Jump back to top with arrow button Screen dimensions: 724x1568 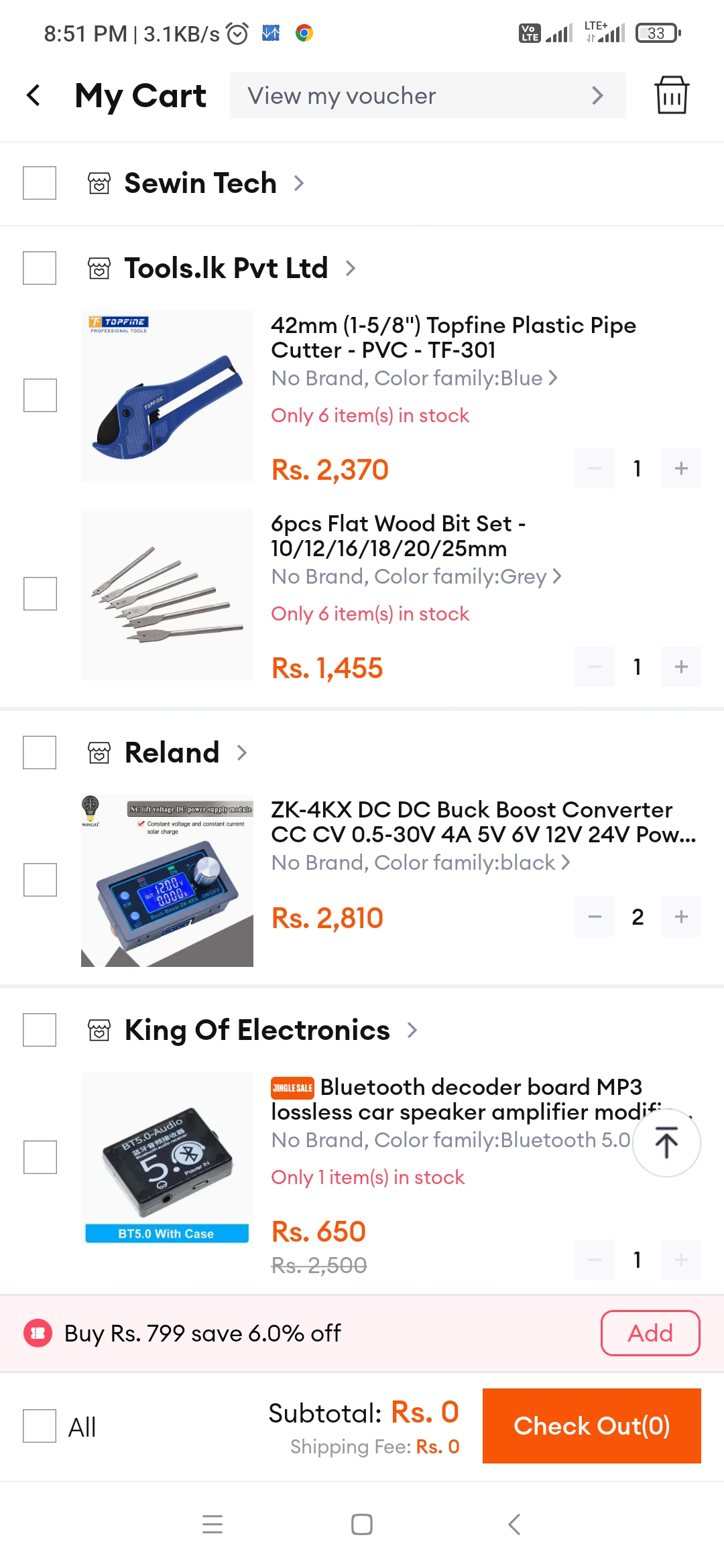coord(666,1142)
